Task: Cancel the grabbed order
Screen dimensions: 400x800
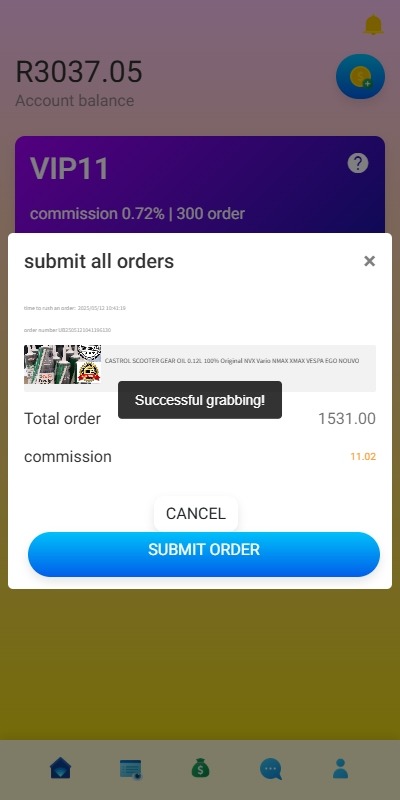Action: coord(196,513)
